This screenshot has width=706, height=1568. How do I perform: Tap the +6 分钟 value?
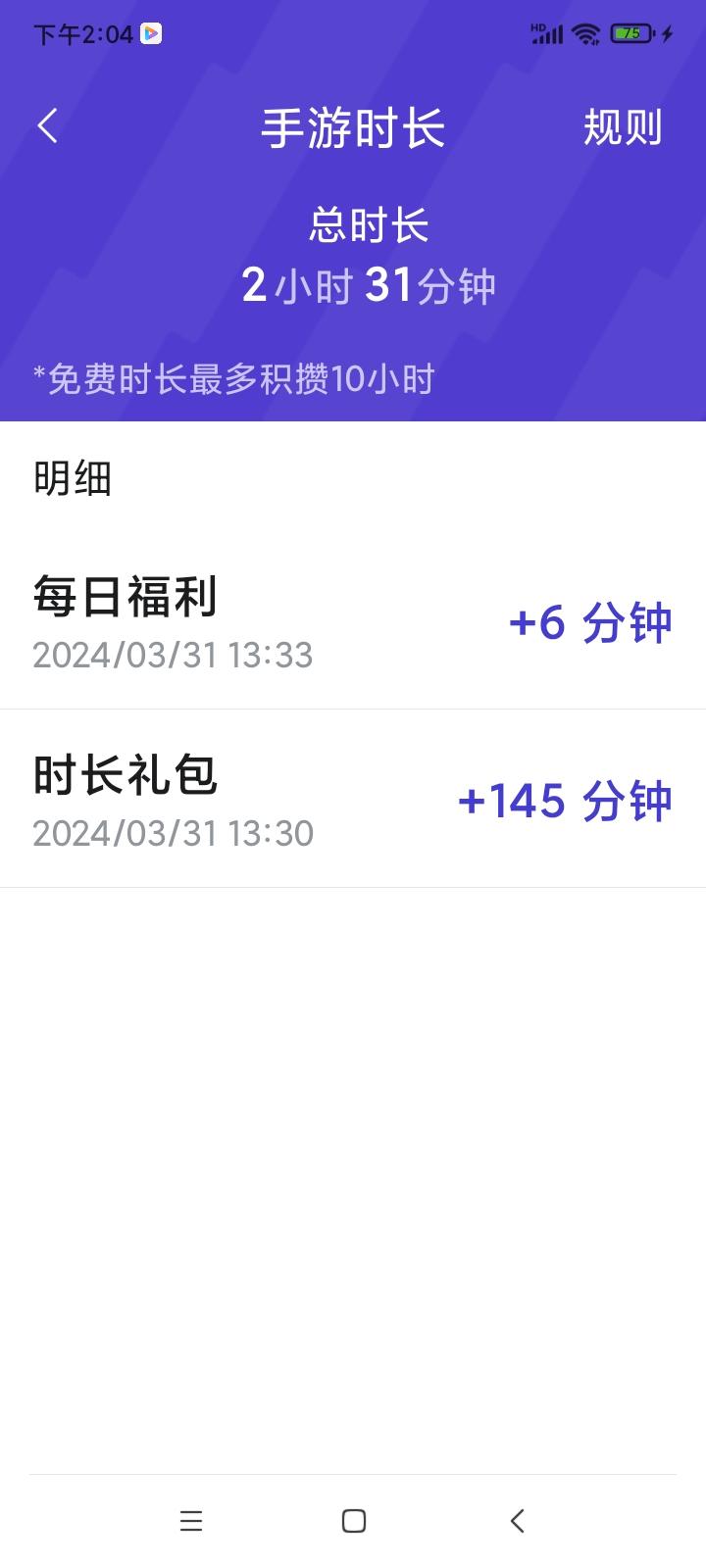[591, 623]
